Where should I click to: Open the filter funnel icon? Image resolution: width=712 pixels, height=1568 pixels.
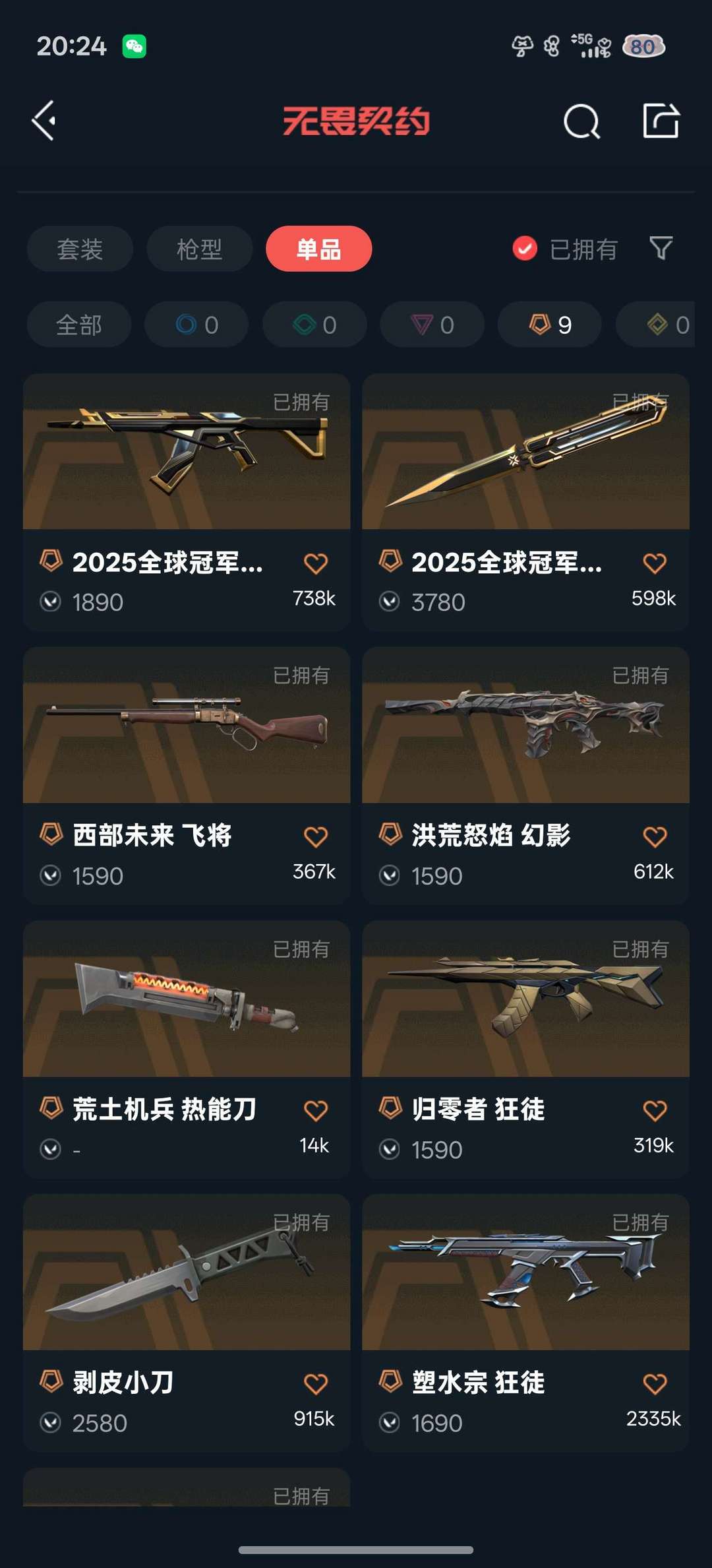point(661,249)
